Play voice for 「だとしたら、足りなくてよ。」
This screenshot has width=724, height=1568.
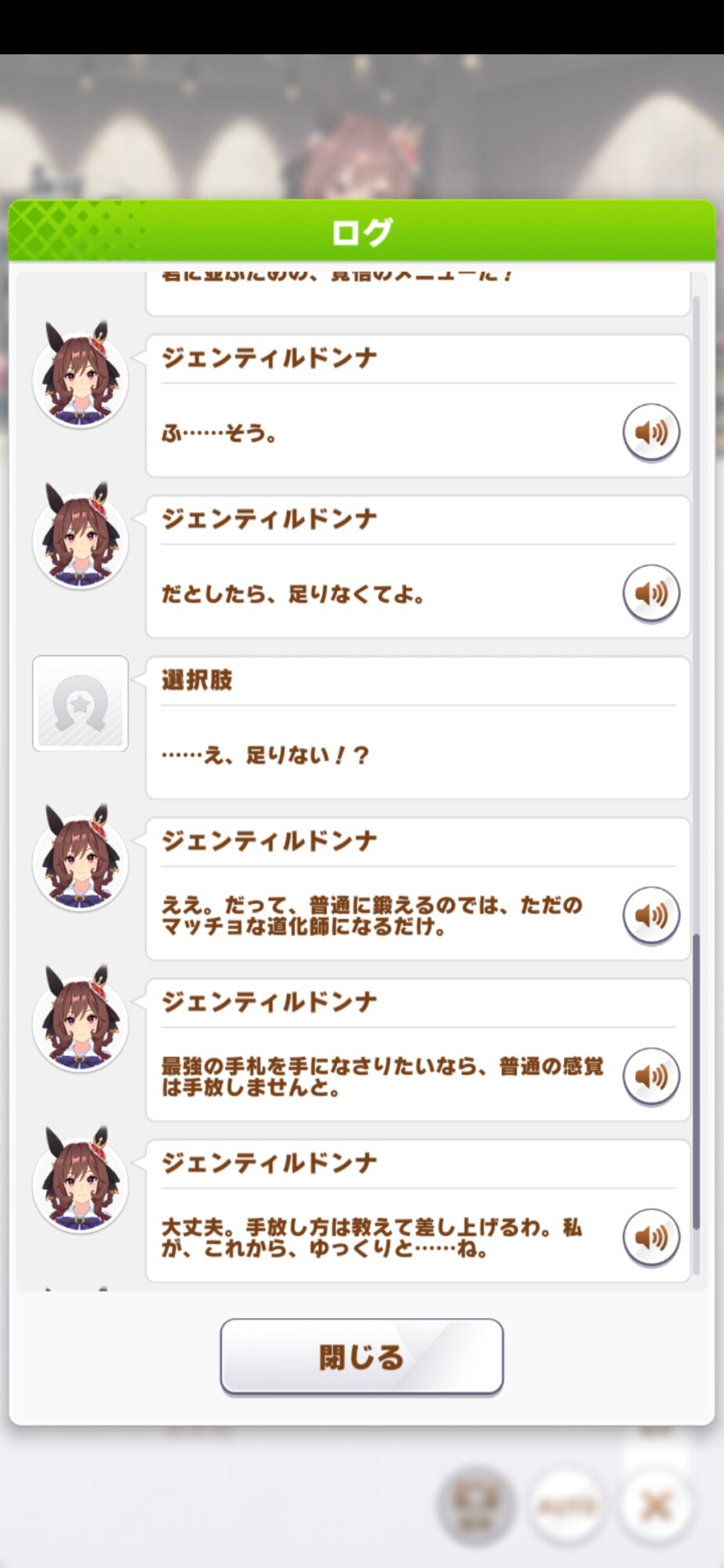(x=650, y=593)
